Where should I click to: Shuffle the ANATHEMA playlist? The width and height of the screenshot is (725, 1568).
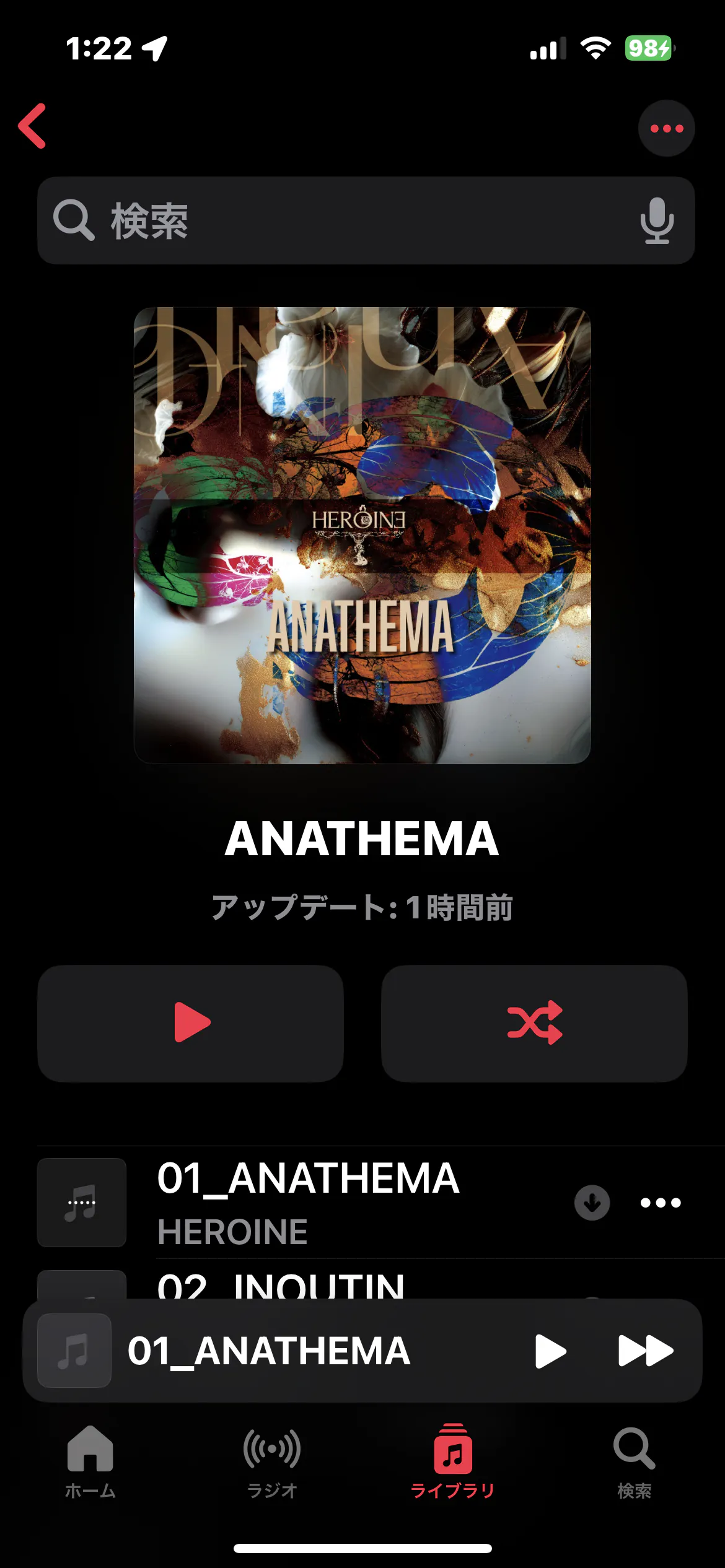point(534,1023)
